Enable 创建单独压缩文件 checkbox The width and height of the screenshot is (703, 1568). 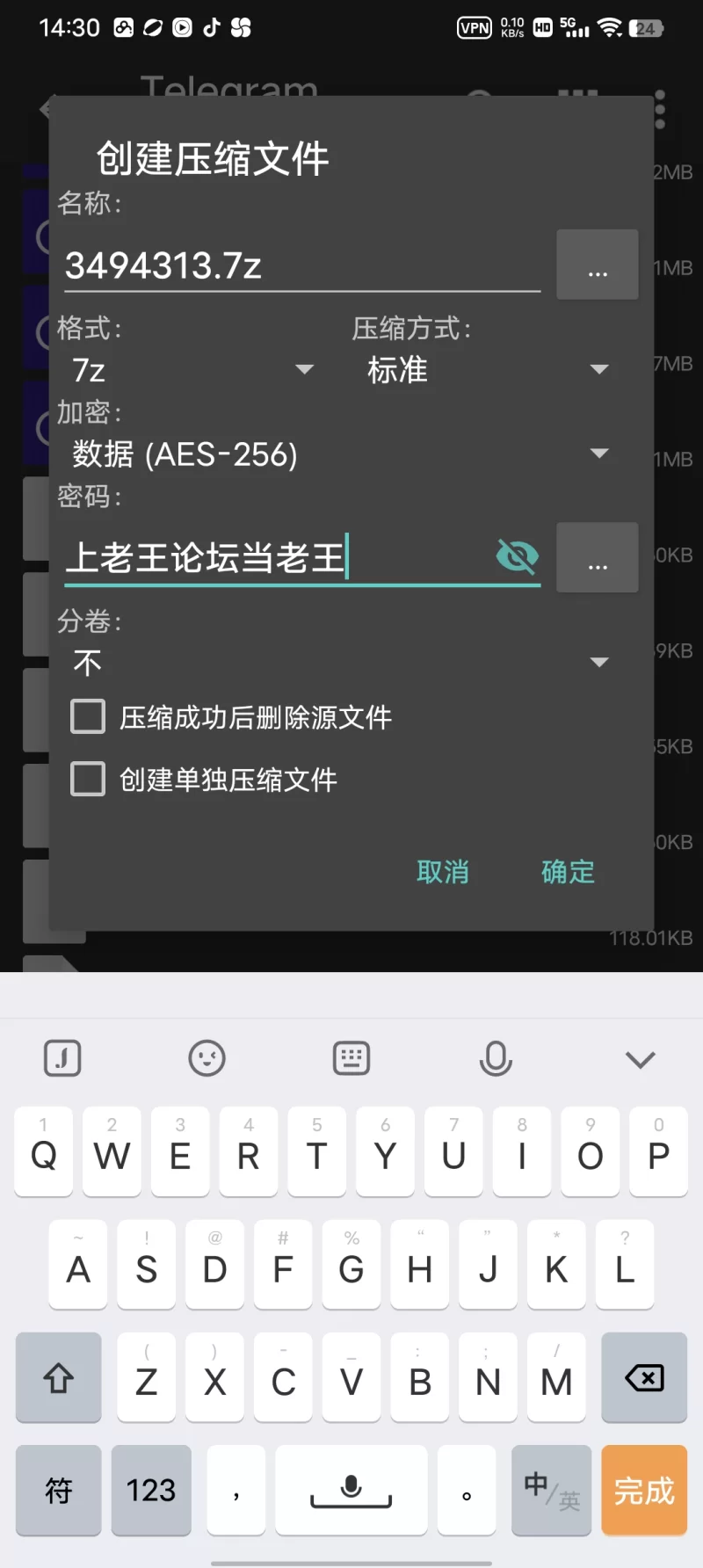pyautogui.click(x=88, y=780)
